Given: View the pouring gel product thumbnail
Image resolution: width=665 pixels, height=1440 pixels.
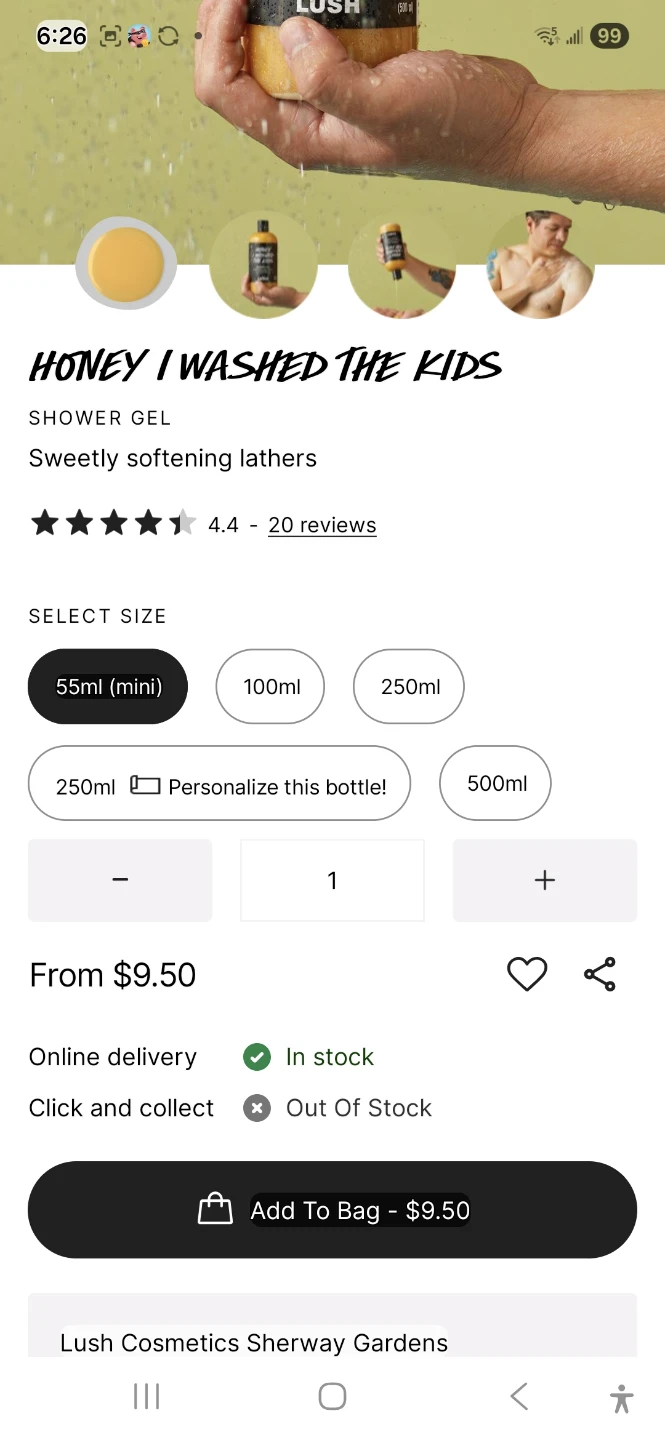Looking at the screenshot, I should pos(401,265).
